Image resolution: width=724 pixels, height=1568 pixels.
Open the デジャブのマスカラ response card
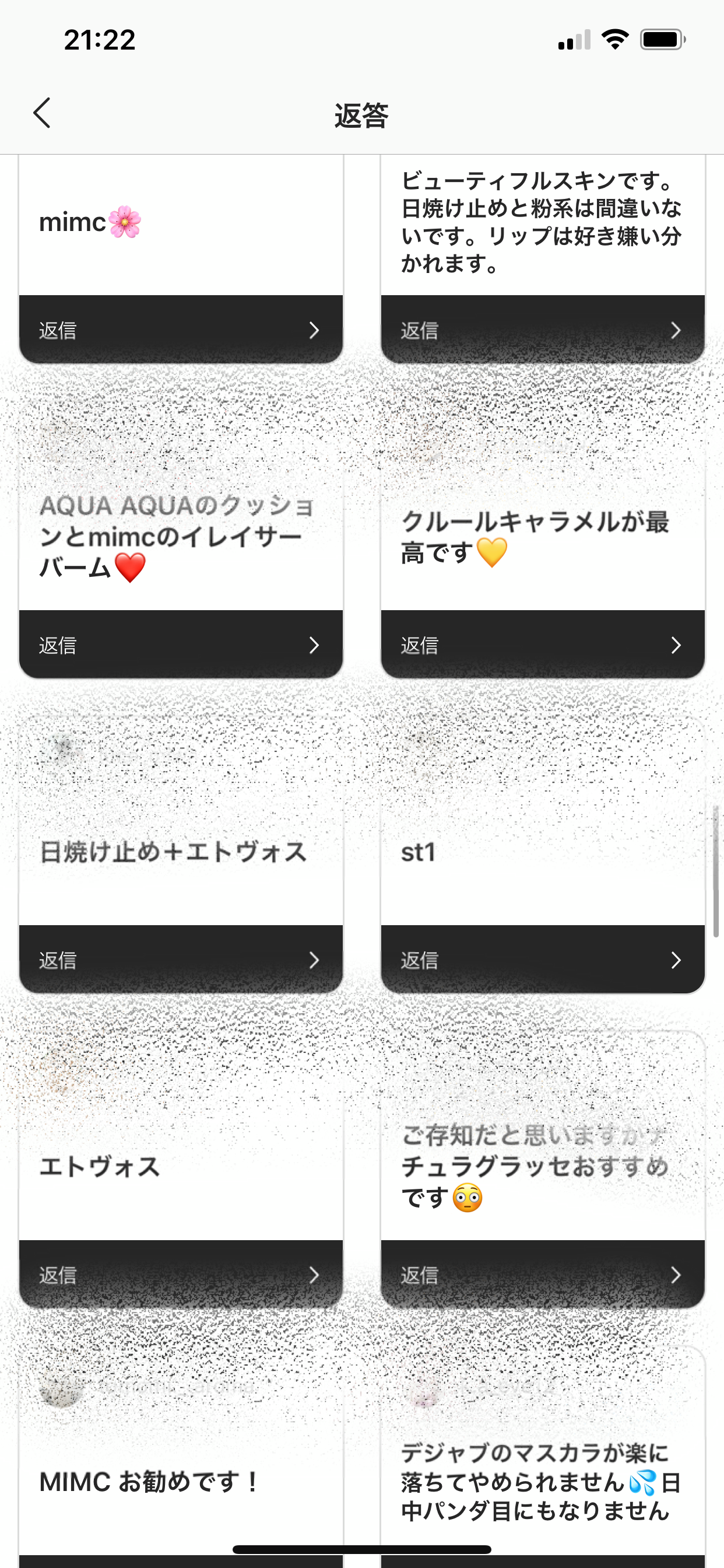point(542,1482)
